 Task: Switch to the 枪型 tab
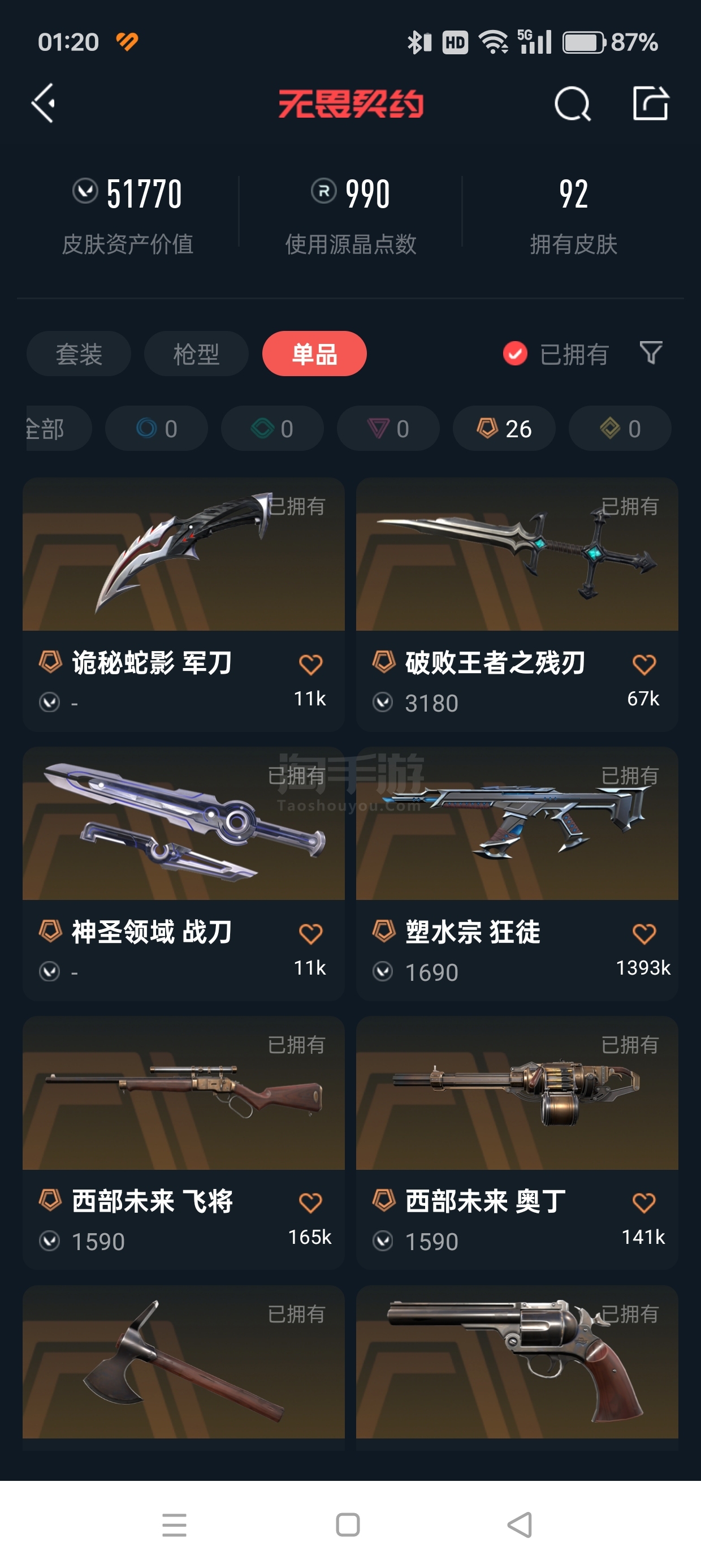pyautogui.click(x=196, y=354)
